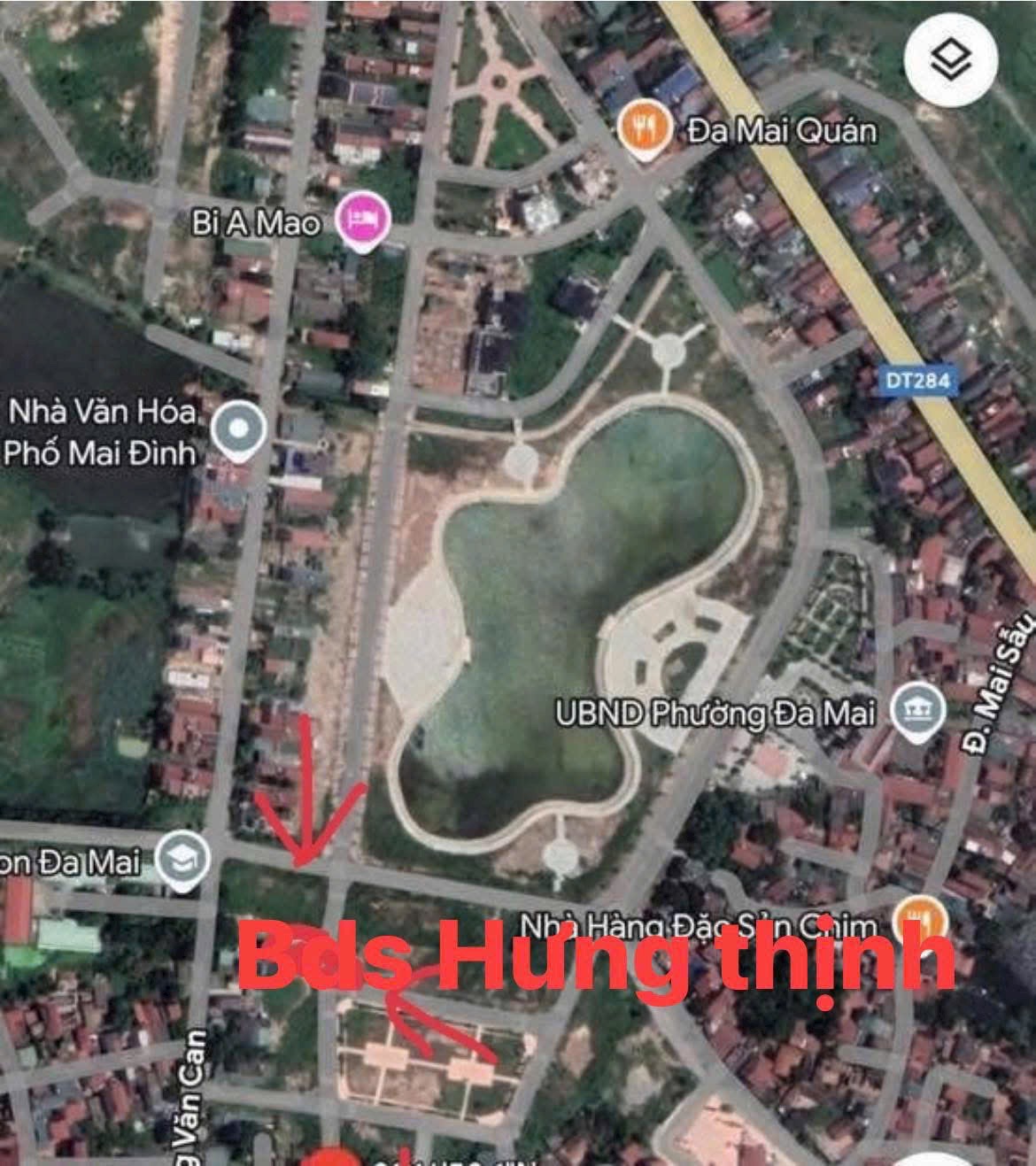Click the Bds Hưng thịnh red text
Viewport: 1036px width, 1166px height.
(599, 961)
